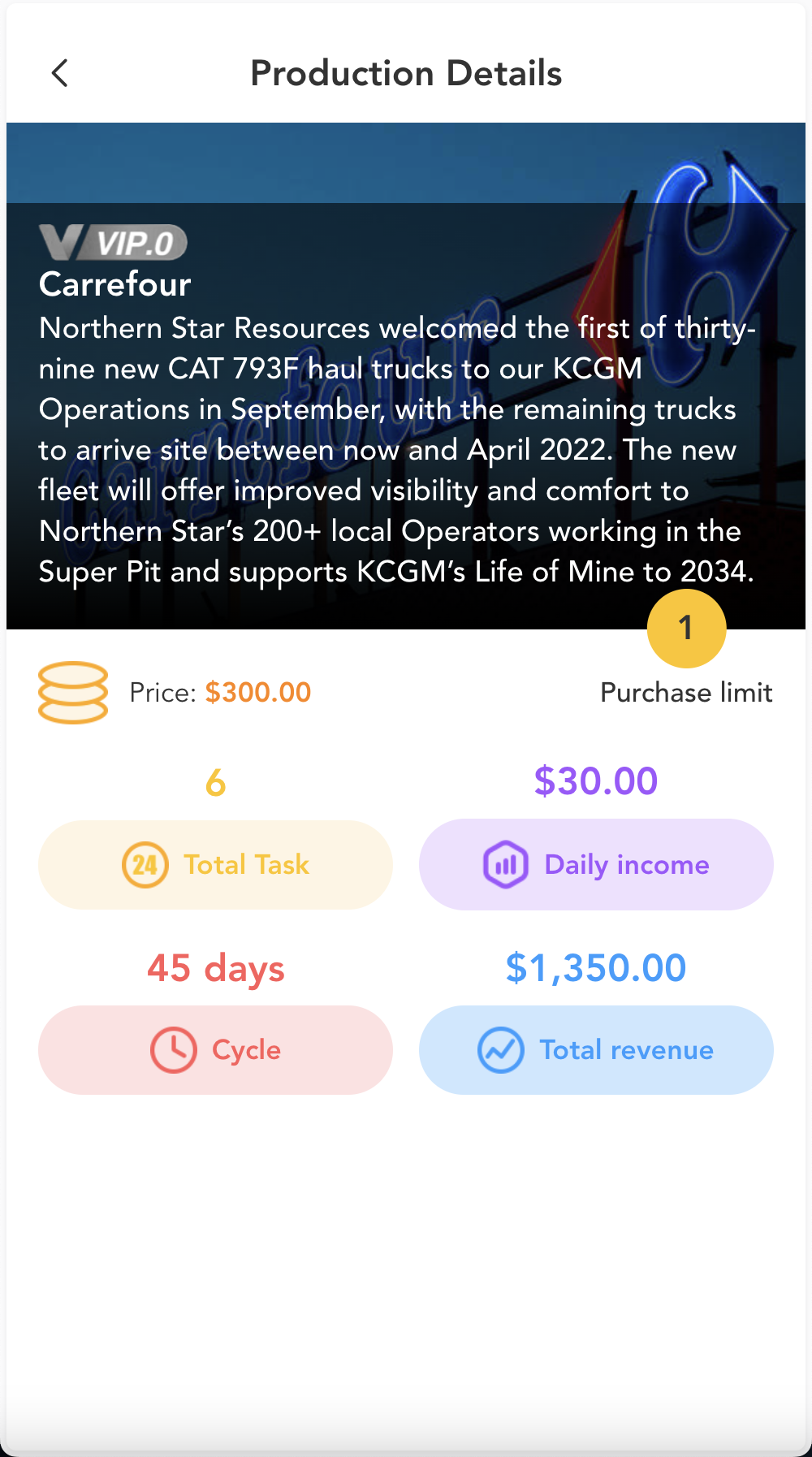
Task: Click the blue Total revenue trend icon
Action: pyautogui.click(x=502, y=1049)
